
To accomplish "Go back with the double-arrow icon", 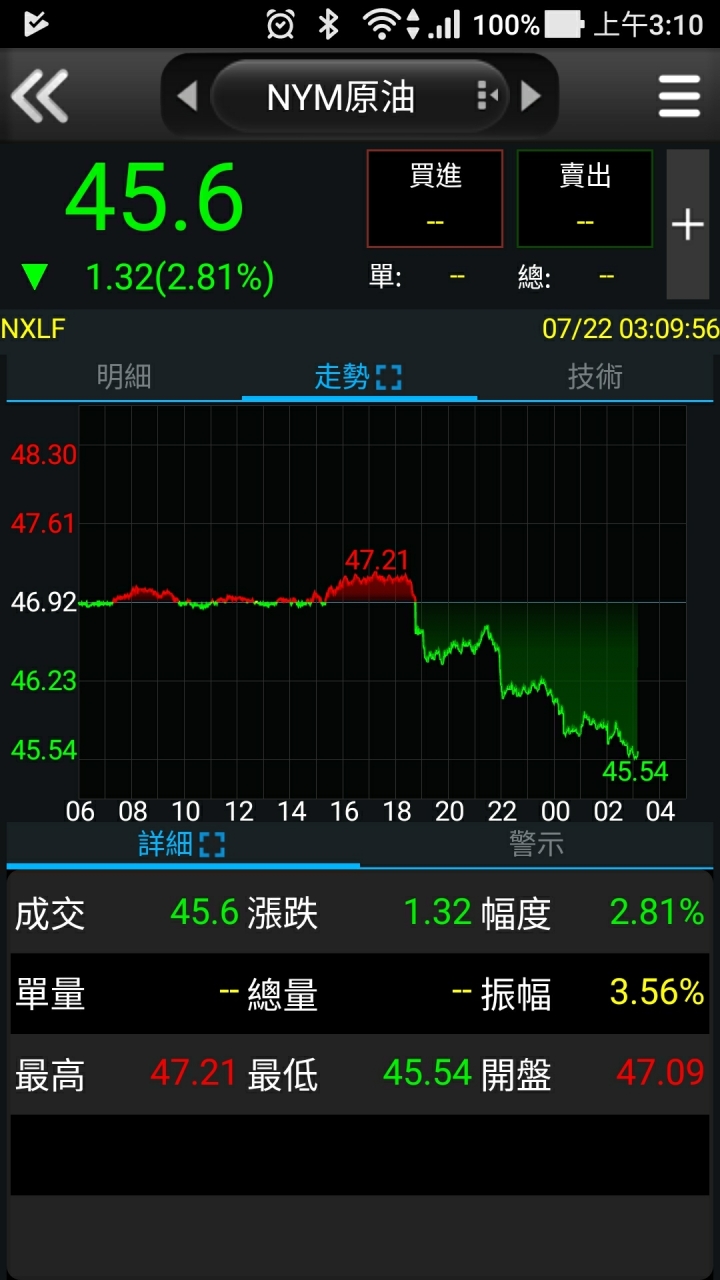I will (39, 96).
